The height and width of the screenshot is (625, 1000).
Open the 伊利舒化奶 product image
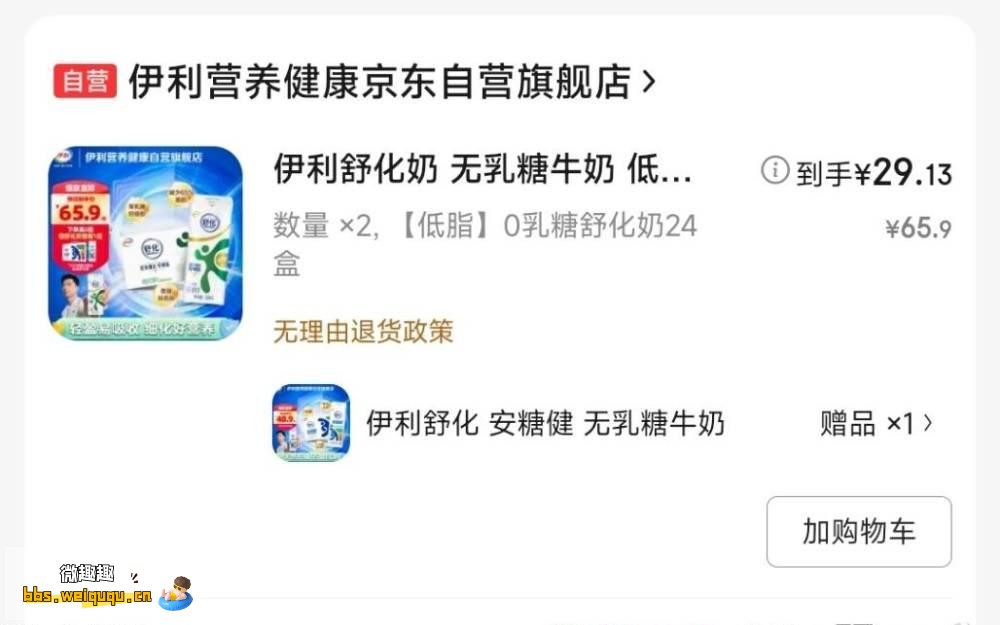pos(146,244)
